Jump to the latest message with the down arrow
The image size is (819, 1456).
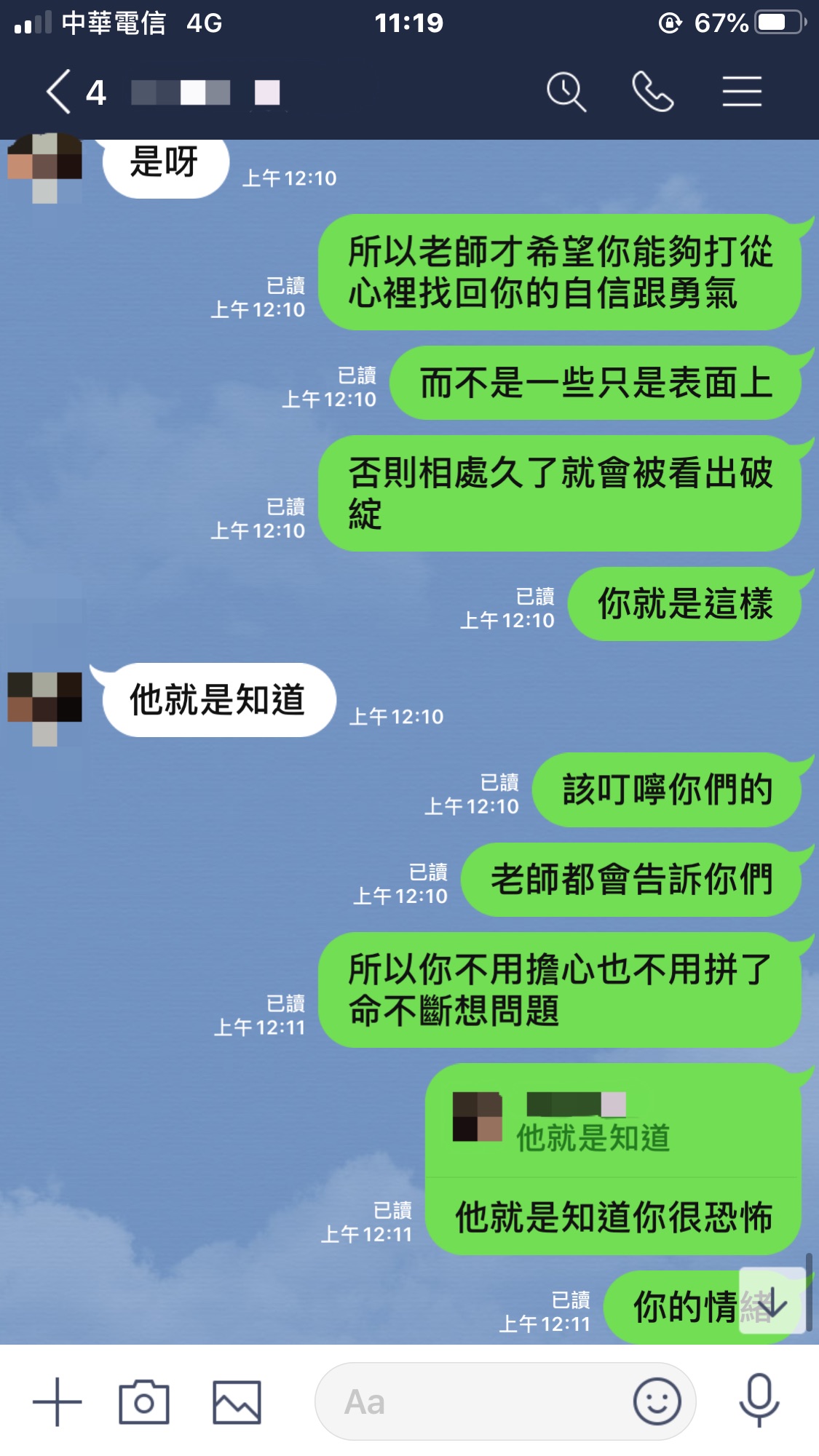click(x=772, y=1301)
